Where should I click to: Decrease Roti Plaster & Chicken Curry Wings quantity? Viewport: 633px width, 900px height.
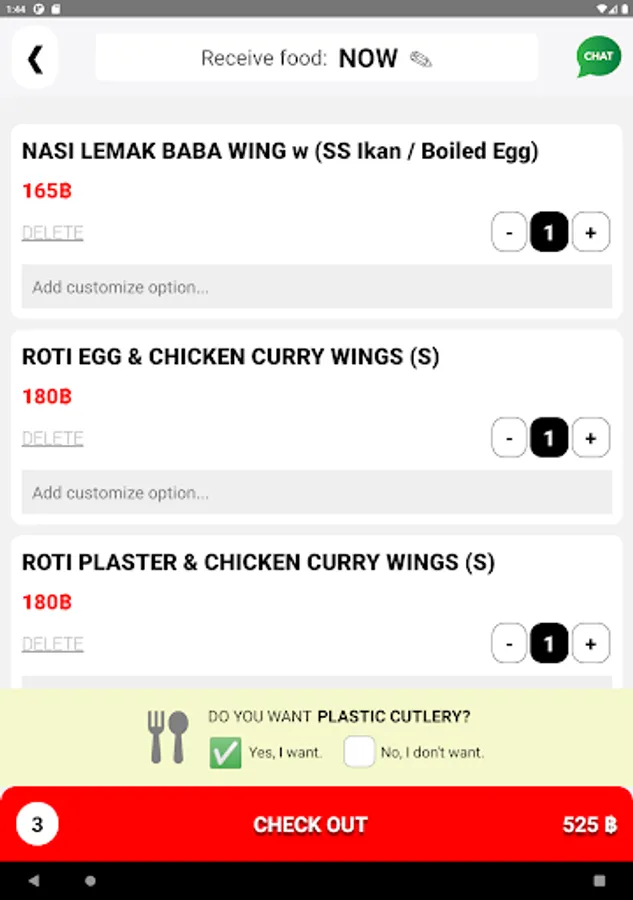point(509,644)
